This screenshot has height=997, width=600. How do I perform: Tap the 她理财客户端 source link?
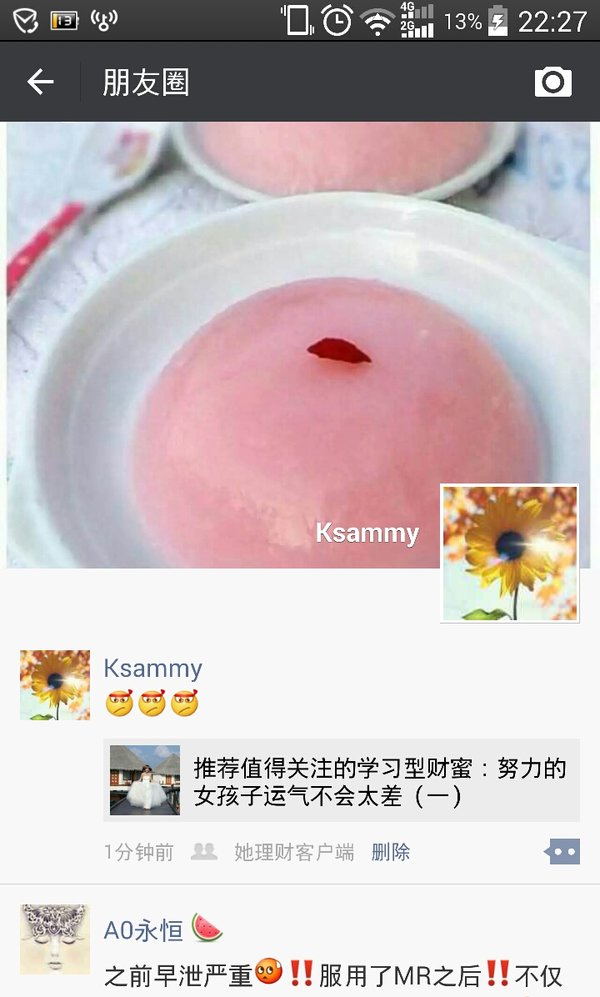coord(294,852)
